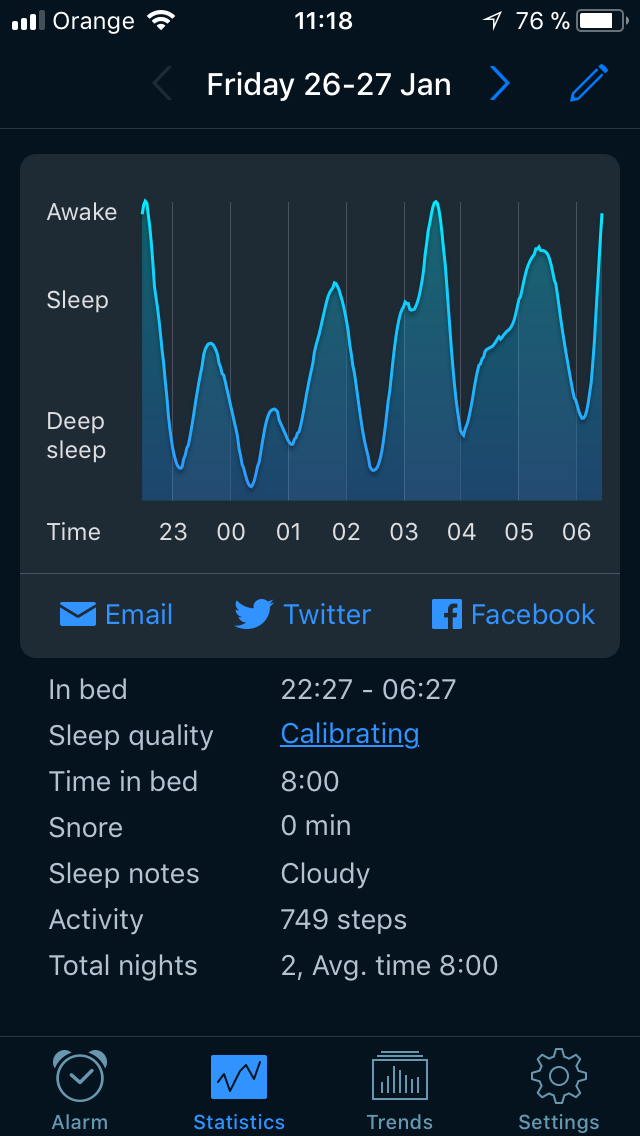Share the sleep graph on Twitter
Image resolution: width=640 pixels, height=1136 pixels.
pyautogui.click(x=302, y=614)
